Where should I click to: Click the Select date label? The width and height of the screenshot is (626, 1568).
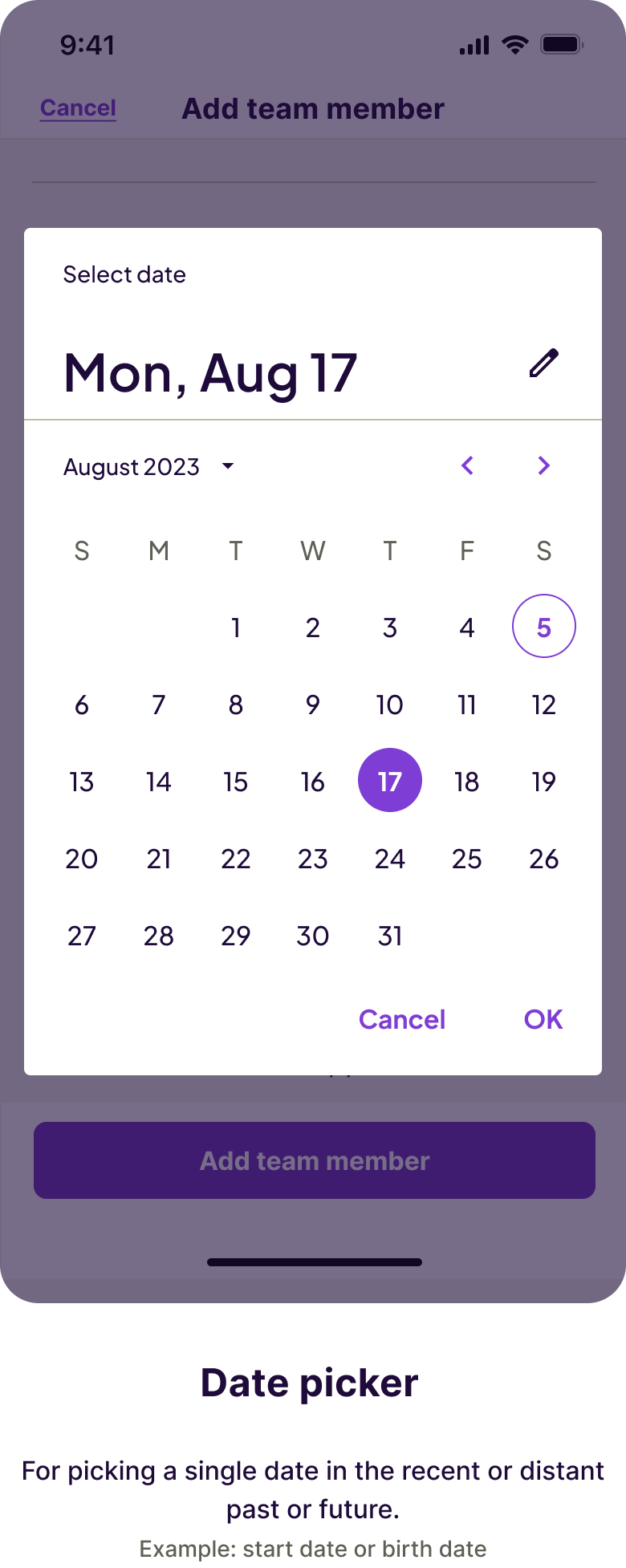(124, 274)
